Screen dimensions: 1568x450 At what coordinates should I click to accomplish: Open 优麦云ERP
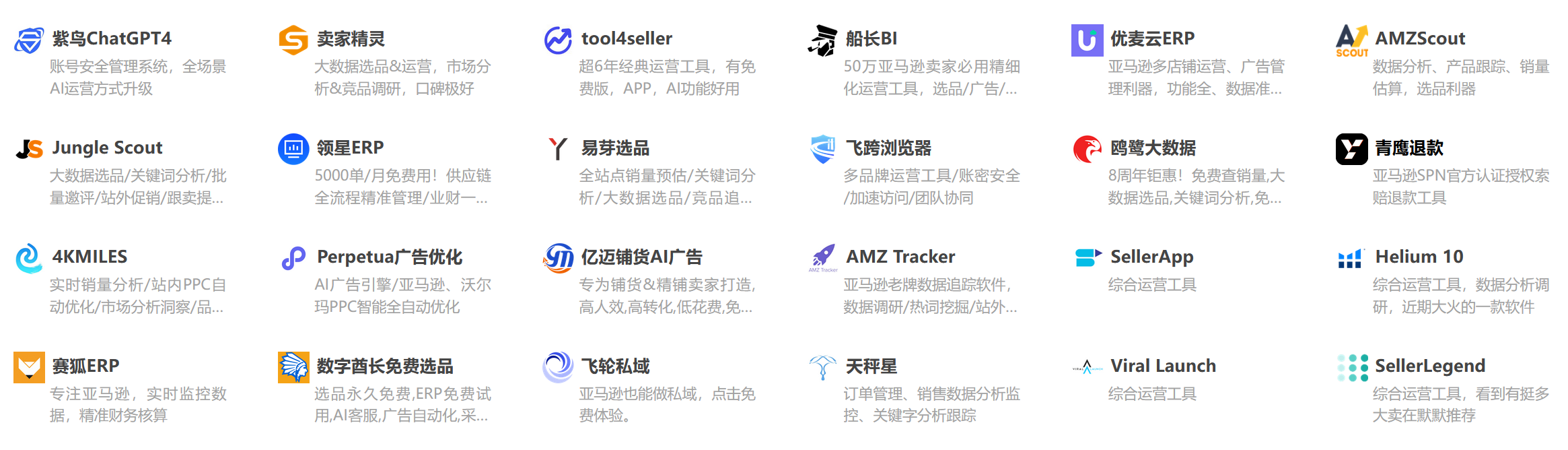[1152, 39]
